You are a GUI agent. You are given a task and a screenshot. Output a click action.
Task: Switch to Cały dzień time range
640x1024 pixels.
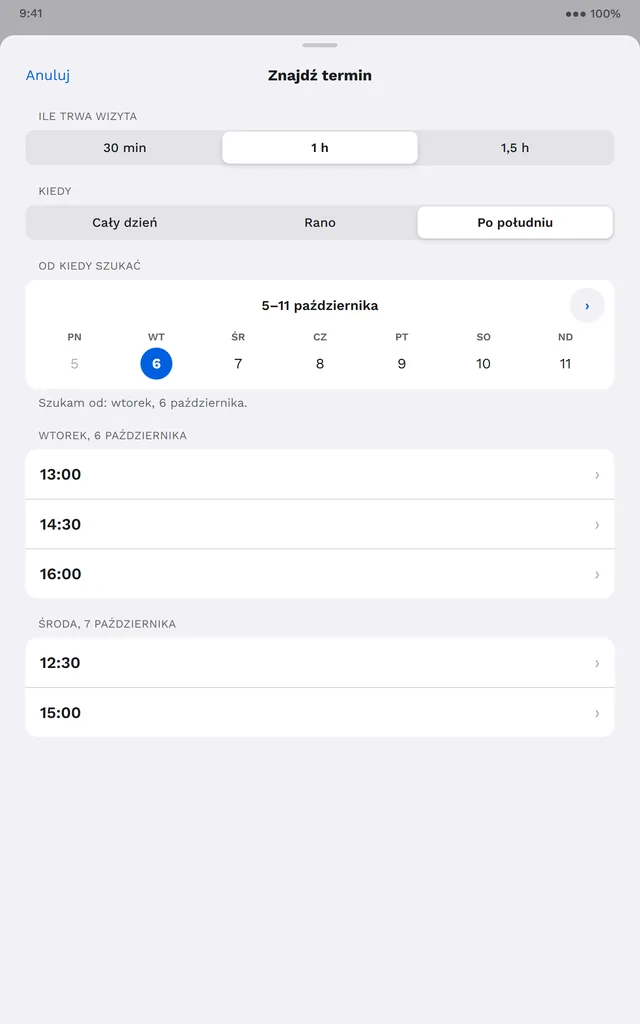(x=124, y=223)
